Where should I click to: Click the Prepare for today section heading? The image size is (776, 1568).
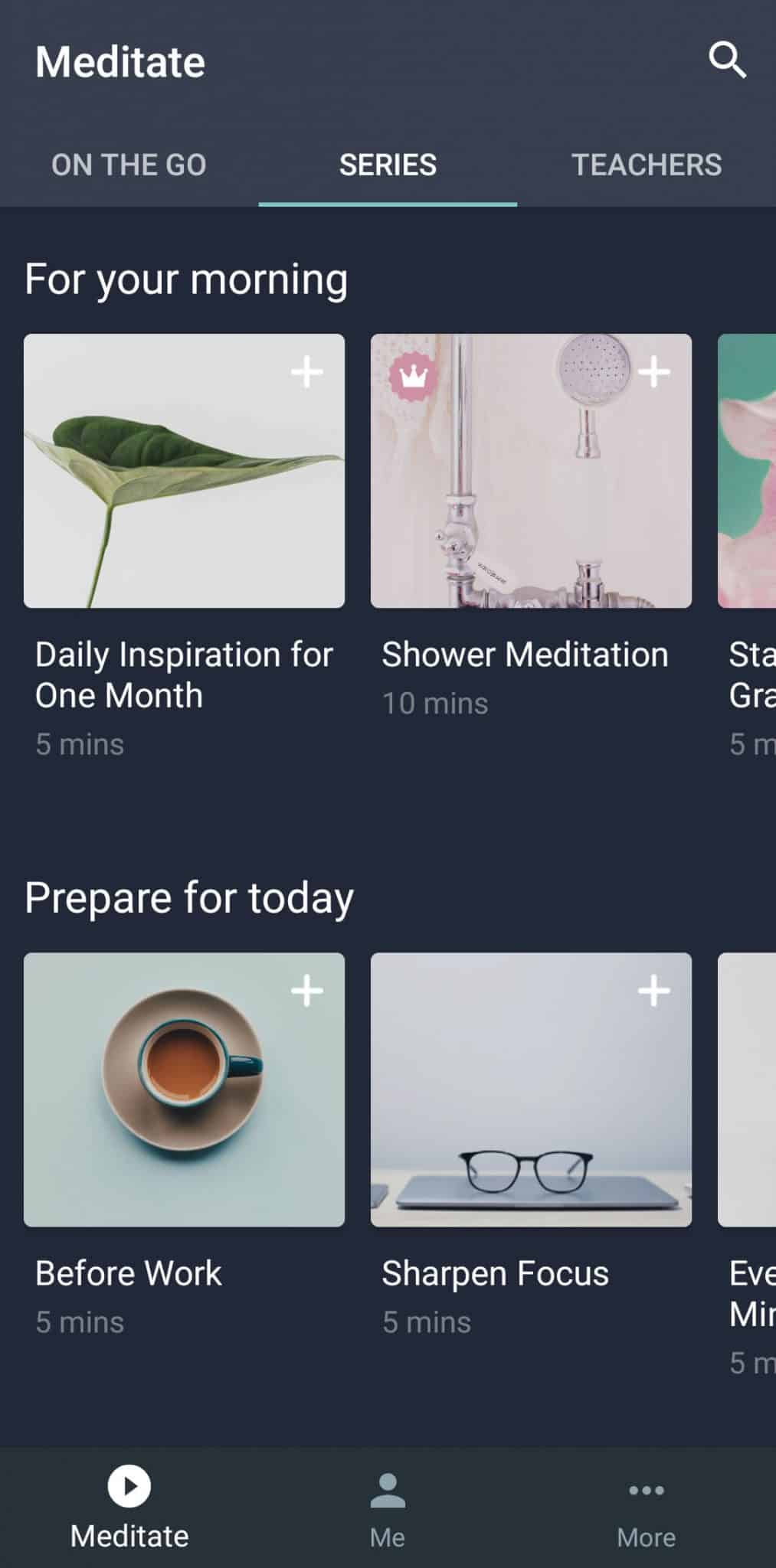[x=188, y=897]
